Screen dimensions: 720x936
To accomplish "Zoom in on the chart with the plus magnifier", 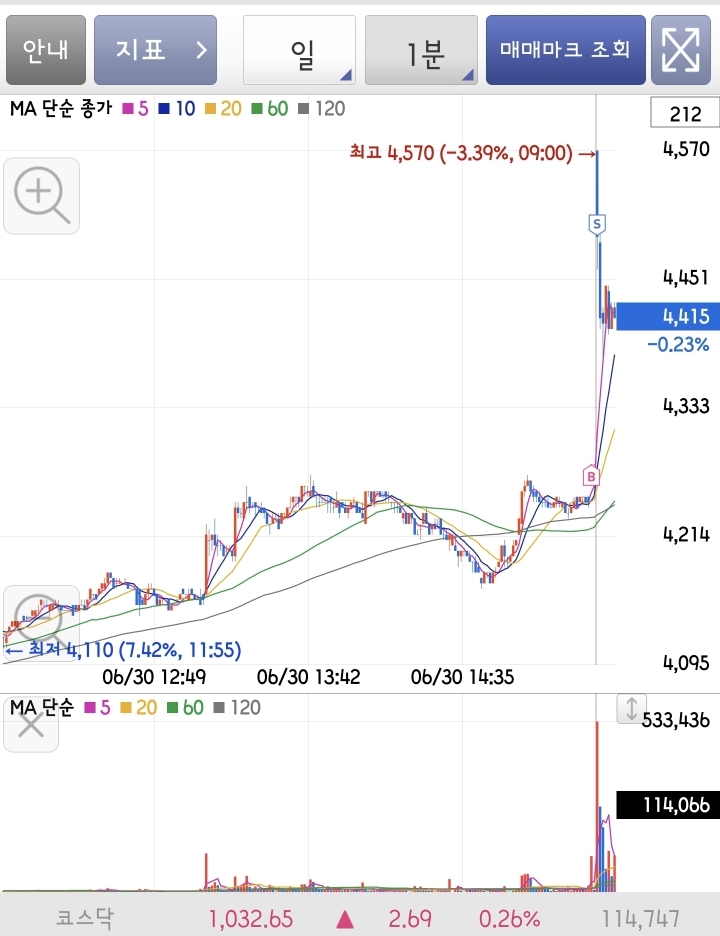I will (42, 196).
